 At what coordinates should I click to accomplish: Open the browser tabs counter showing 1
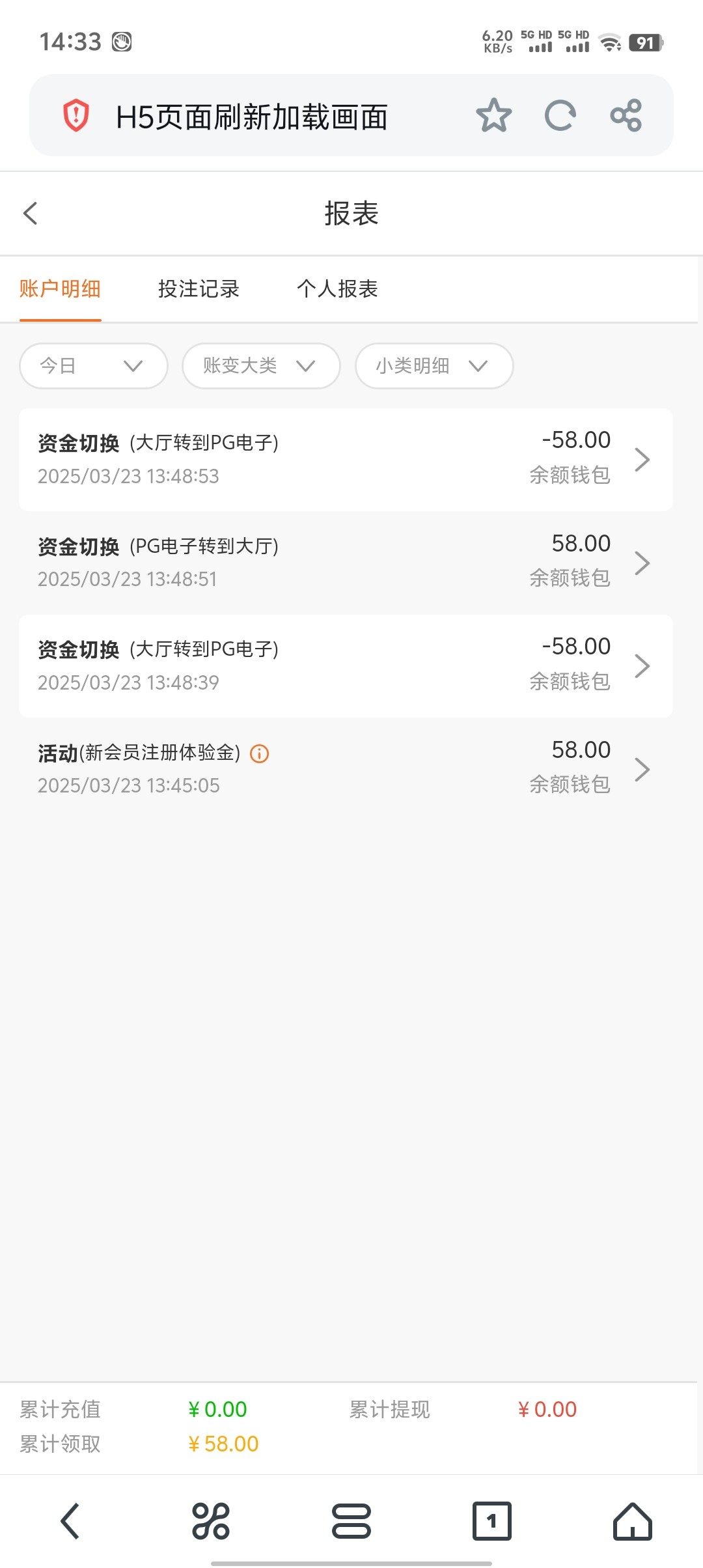click(491, 1521)
